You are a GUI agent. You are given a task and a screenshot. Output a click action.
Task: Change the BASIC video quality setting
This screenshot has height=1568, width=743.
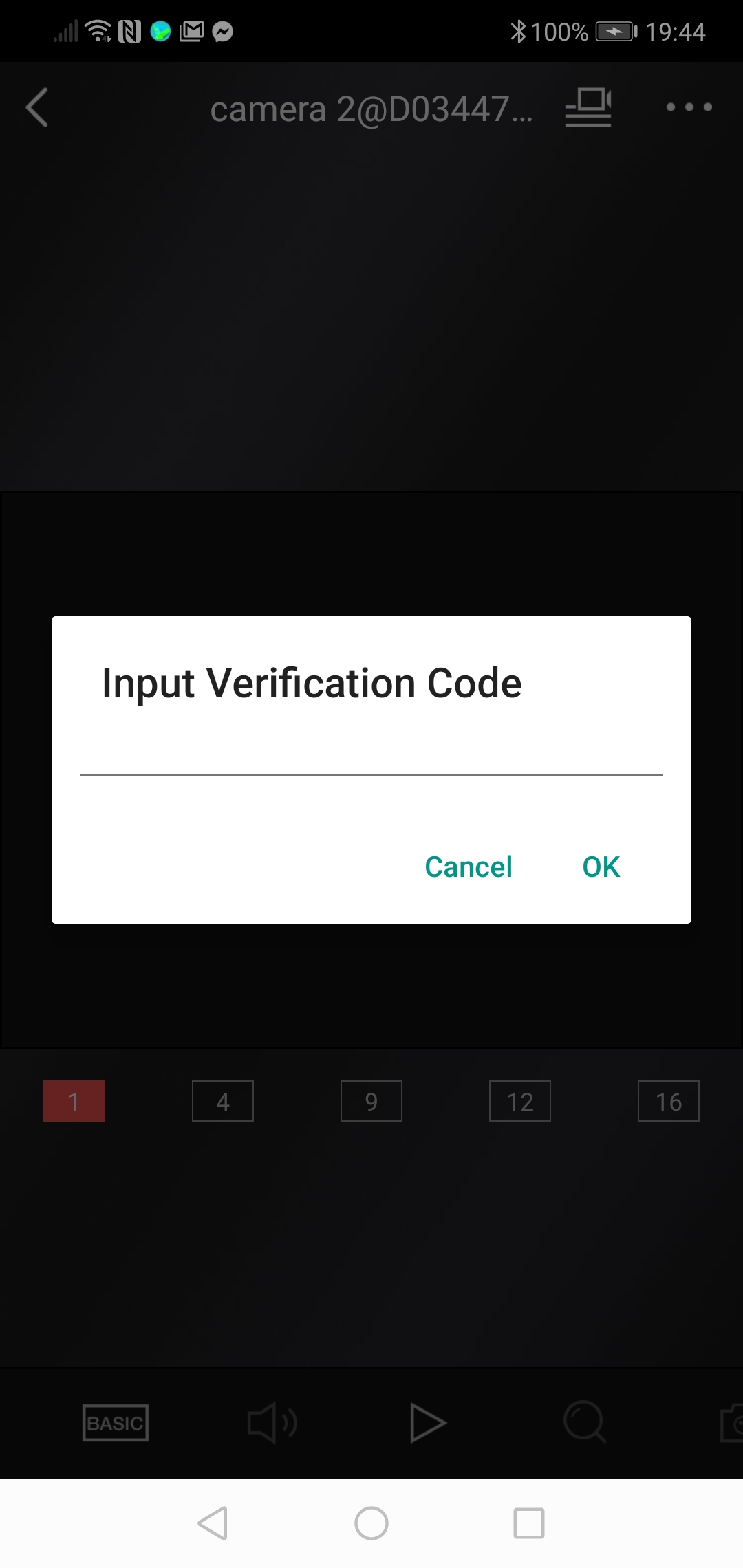(116, 1422)
